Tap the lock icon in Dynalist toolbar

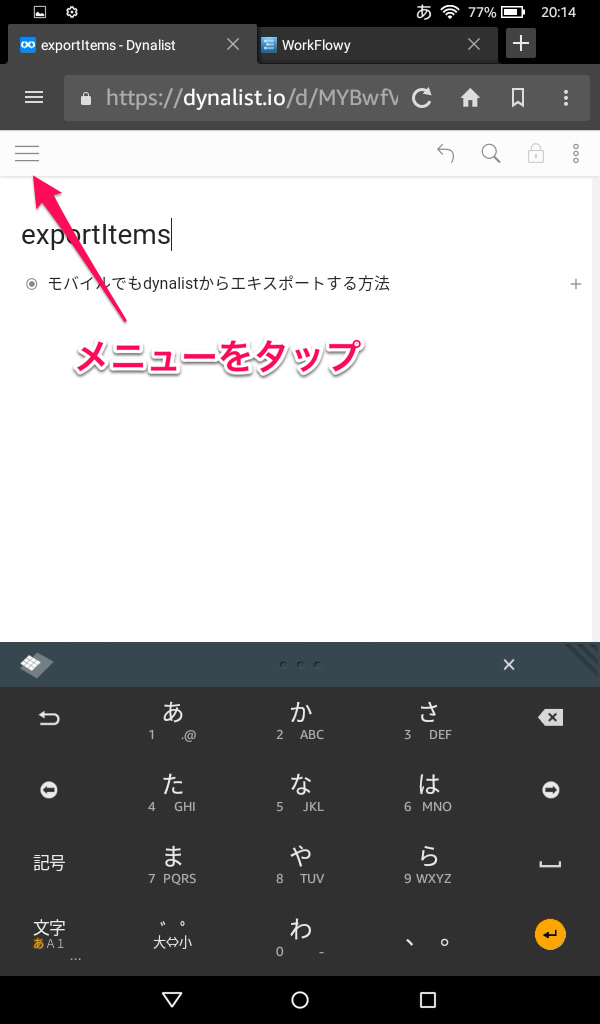pos(536,154)
